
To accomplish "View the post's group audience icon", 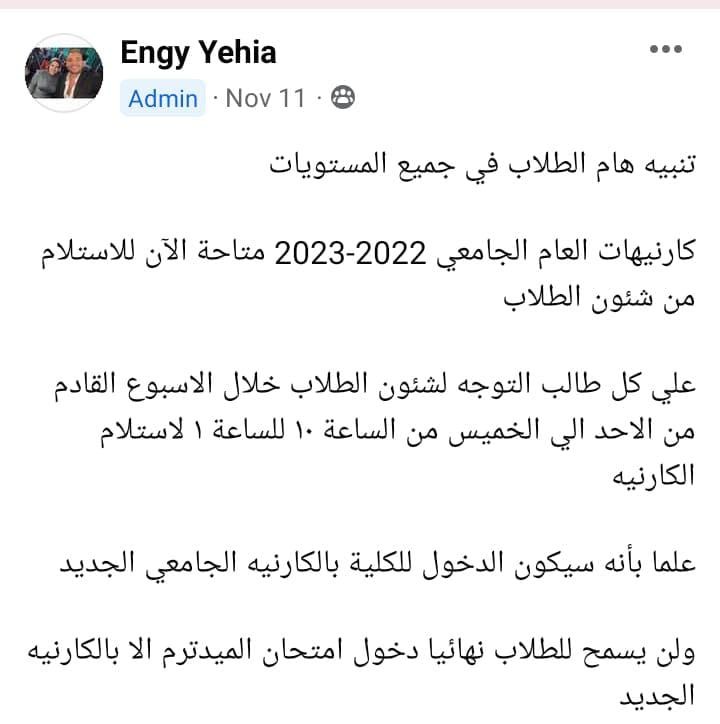I will [x=343, y=98].
